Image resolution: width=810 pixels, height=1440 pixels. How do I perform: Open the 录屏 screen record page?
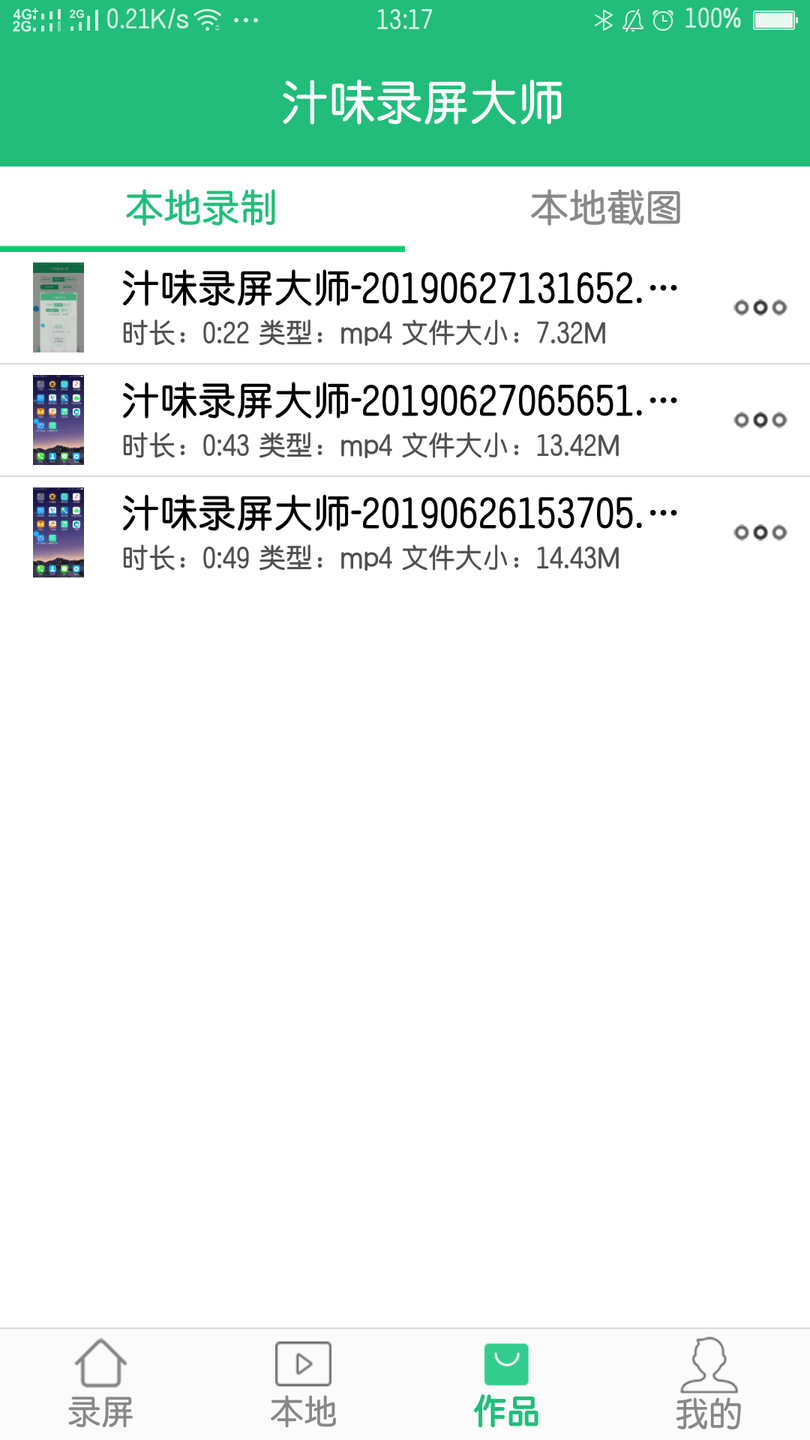[x=99, y=1383]
